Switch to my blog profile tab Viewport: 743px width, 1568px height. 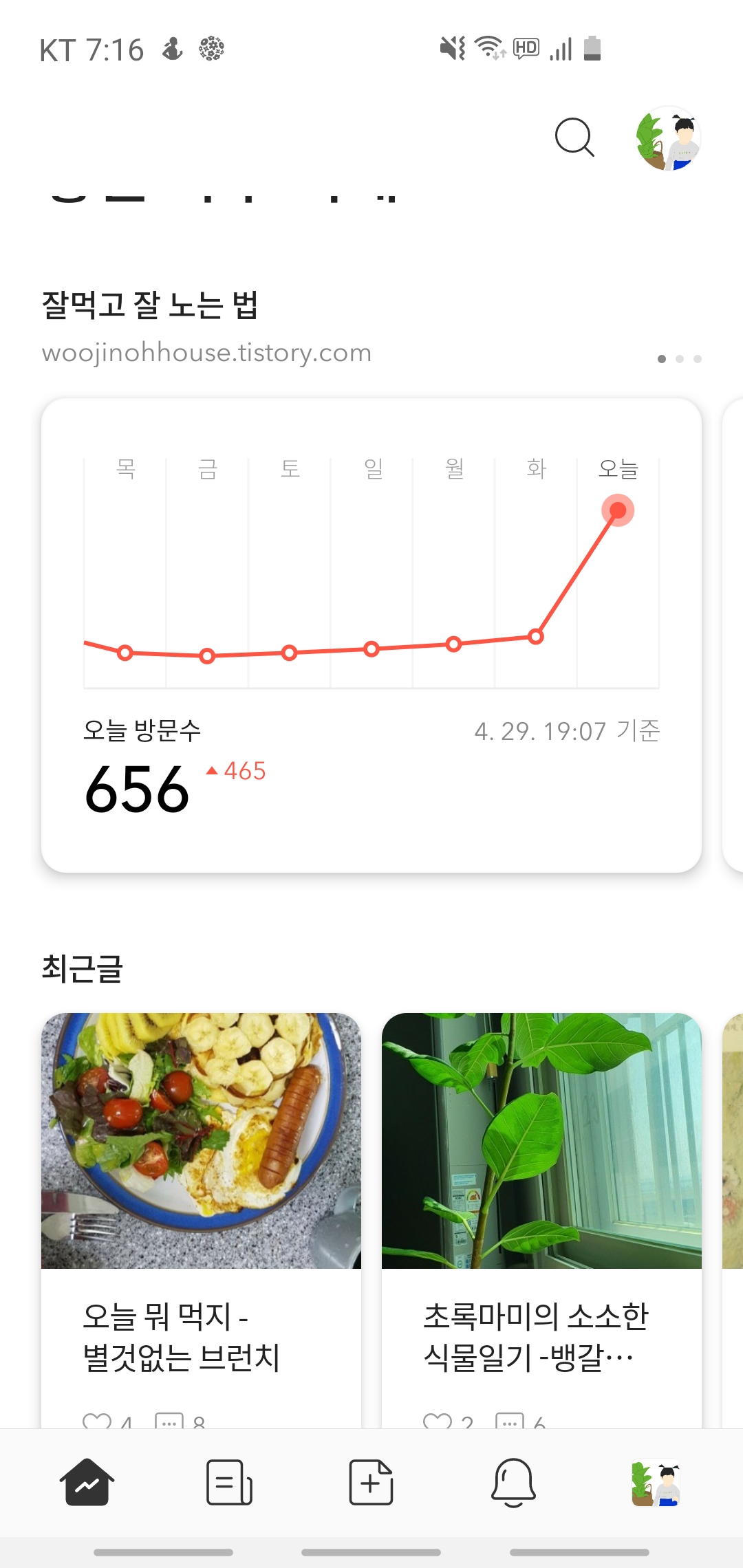[656, 1483]
